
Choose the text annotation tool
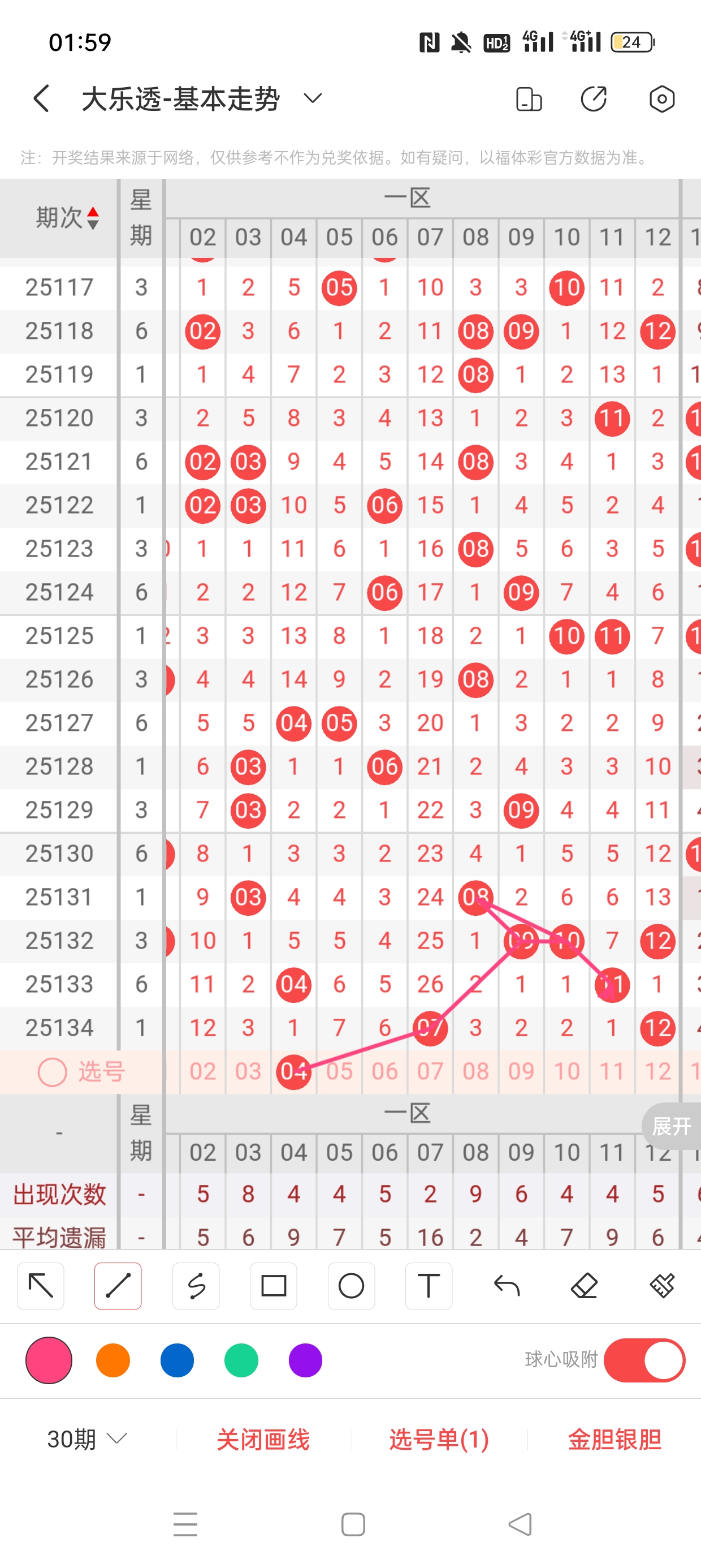[x=429, y=1286]
